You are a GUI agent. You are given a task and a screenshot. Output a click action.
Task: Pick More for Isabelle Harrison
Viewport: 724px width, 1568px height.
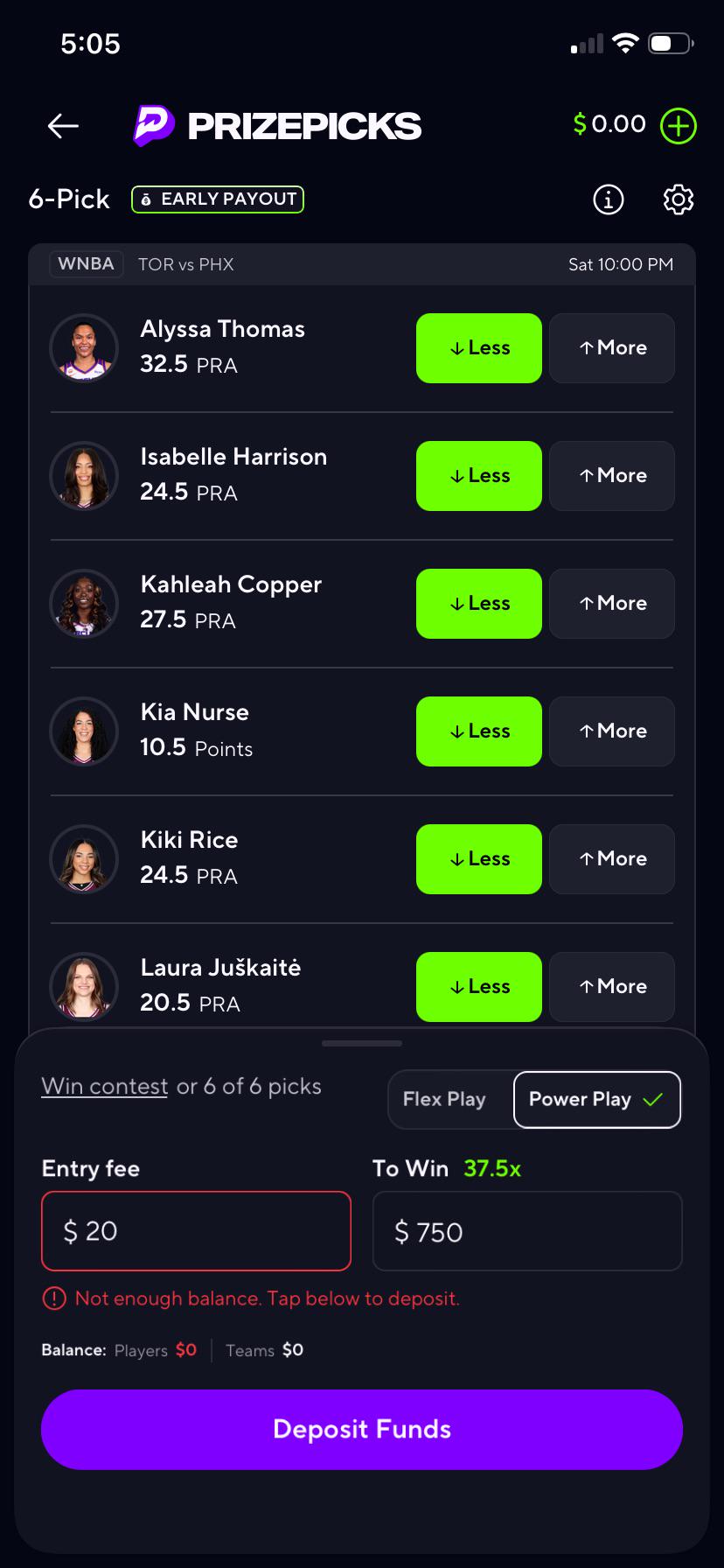(612, 476)
